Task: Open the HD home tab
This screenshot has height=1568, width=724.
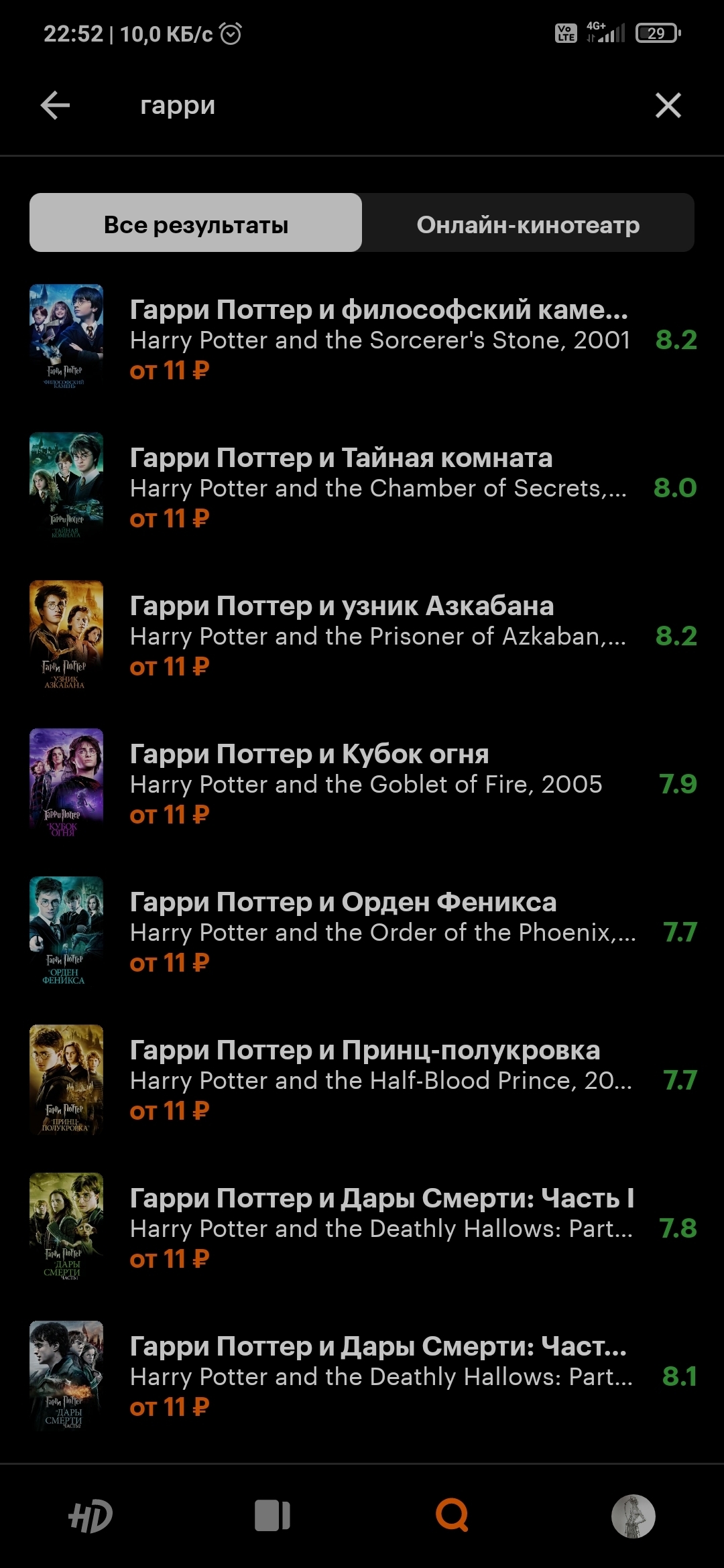Action: click(90, 1516)
